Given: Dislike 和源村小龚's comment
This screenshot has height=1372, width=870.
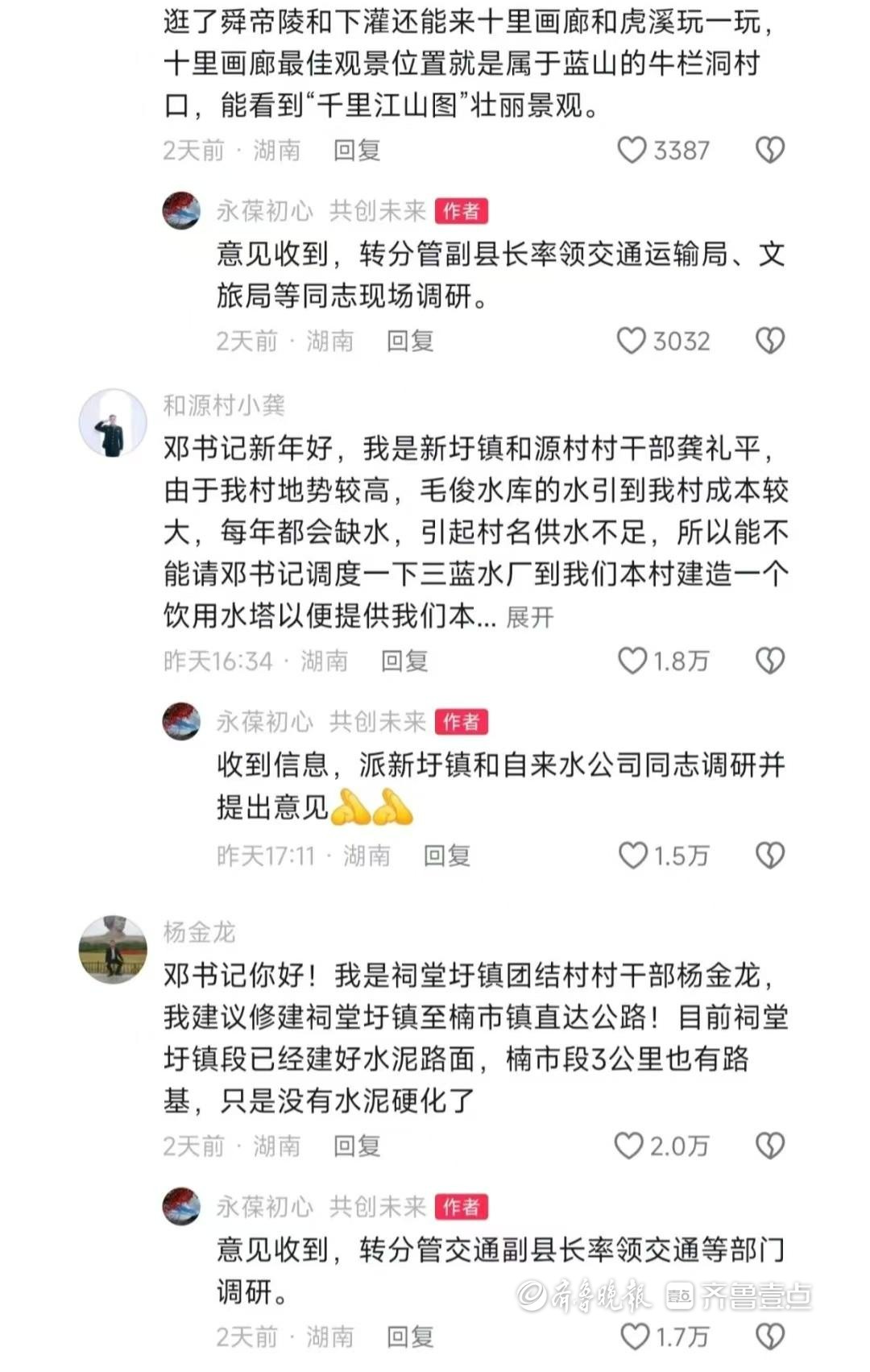Looking at the screenshot, I should tap(770, 661).
